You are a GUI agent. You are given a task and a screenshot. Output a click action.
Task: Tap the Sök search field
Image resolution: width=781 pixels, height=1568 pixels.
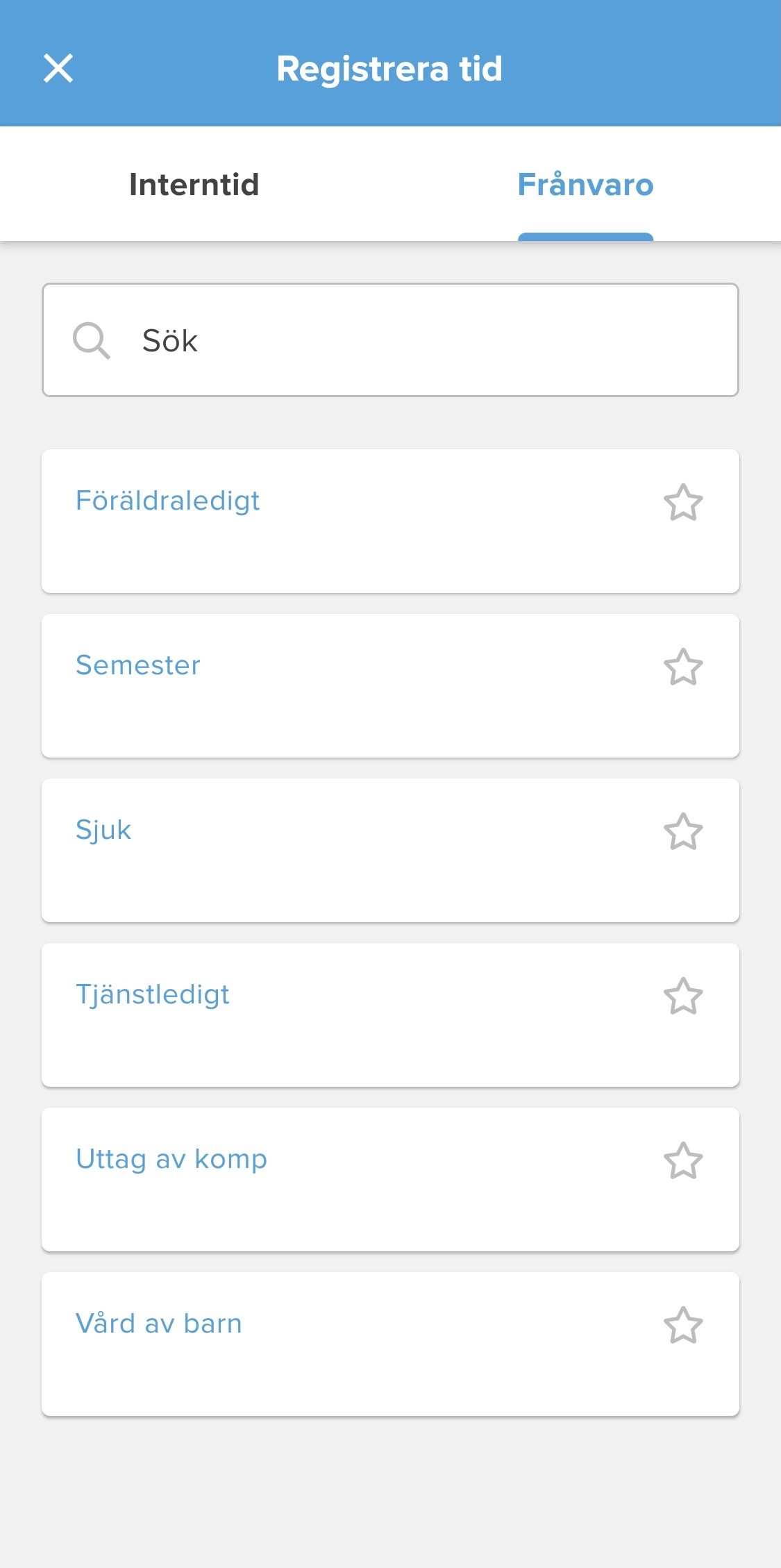[x=390, y=340]
